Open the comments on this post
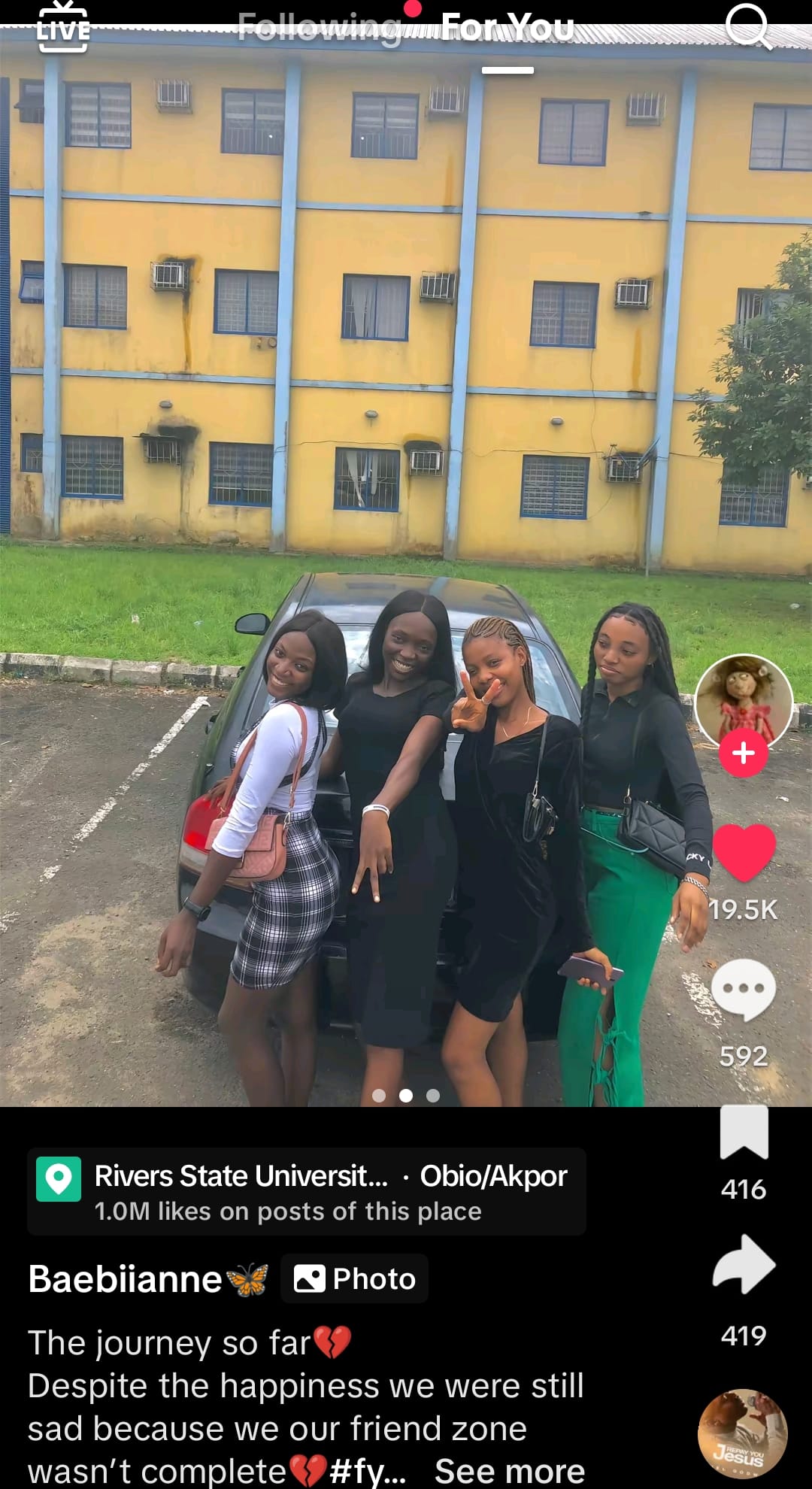This screenshot has height=1489, width=812. (x=744, y=989)
